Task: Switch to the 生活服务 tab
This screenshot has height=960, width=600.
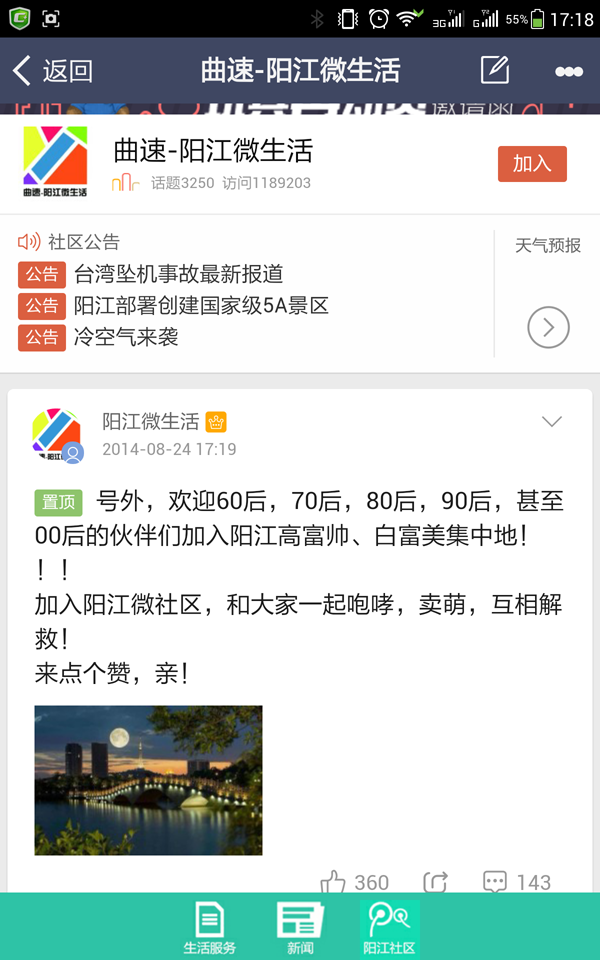Action: [x=210, y=927]
